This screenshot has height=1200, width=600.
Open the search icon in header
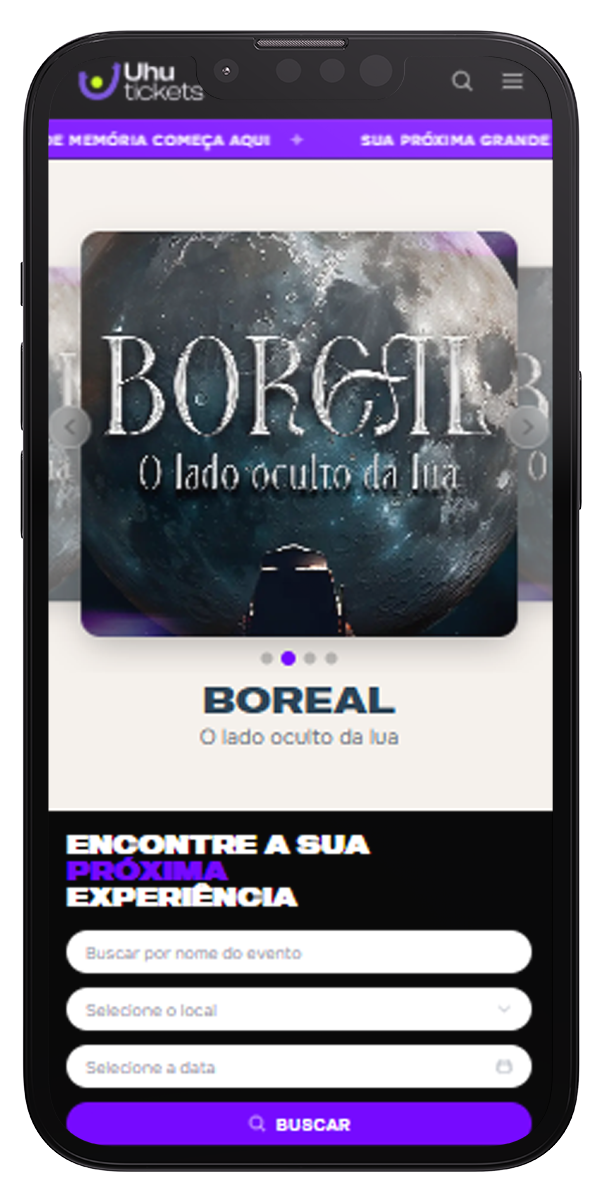click(461, 82)
